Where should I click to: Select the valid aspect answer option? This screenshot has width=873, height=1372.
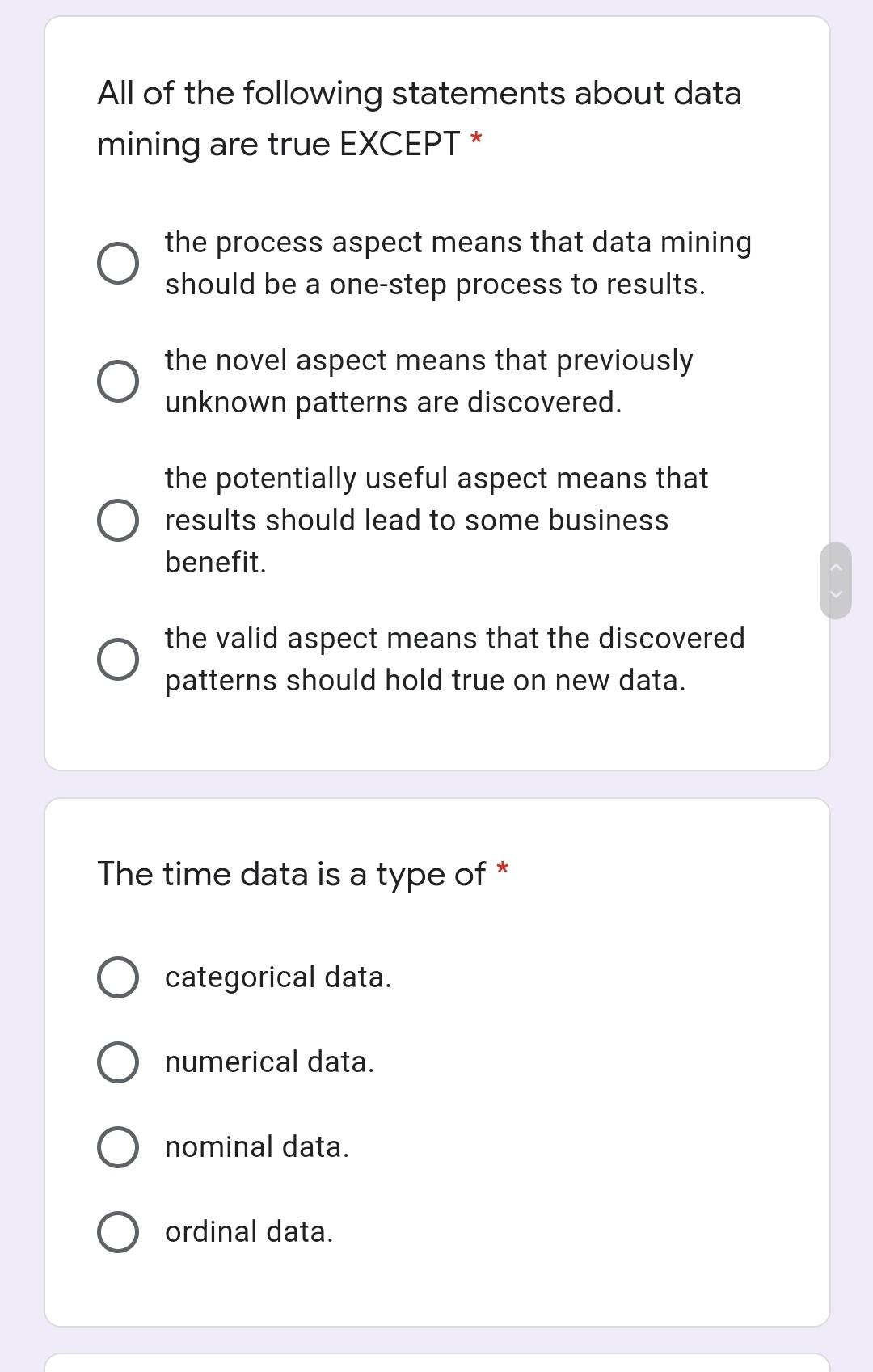tap(118, 659)
